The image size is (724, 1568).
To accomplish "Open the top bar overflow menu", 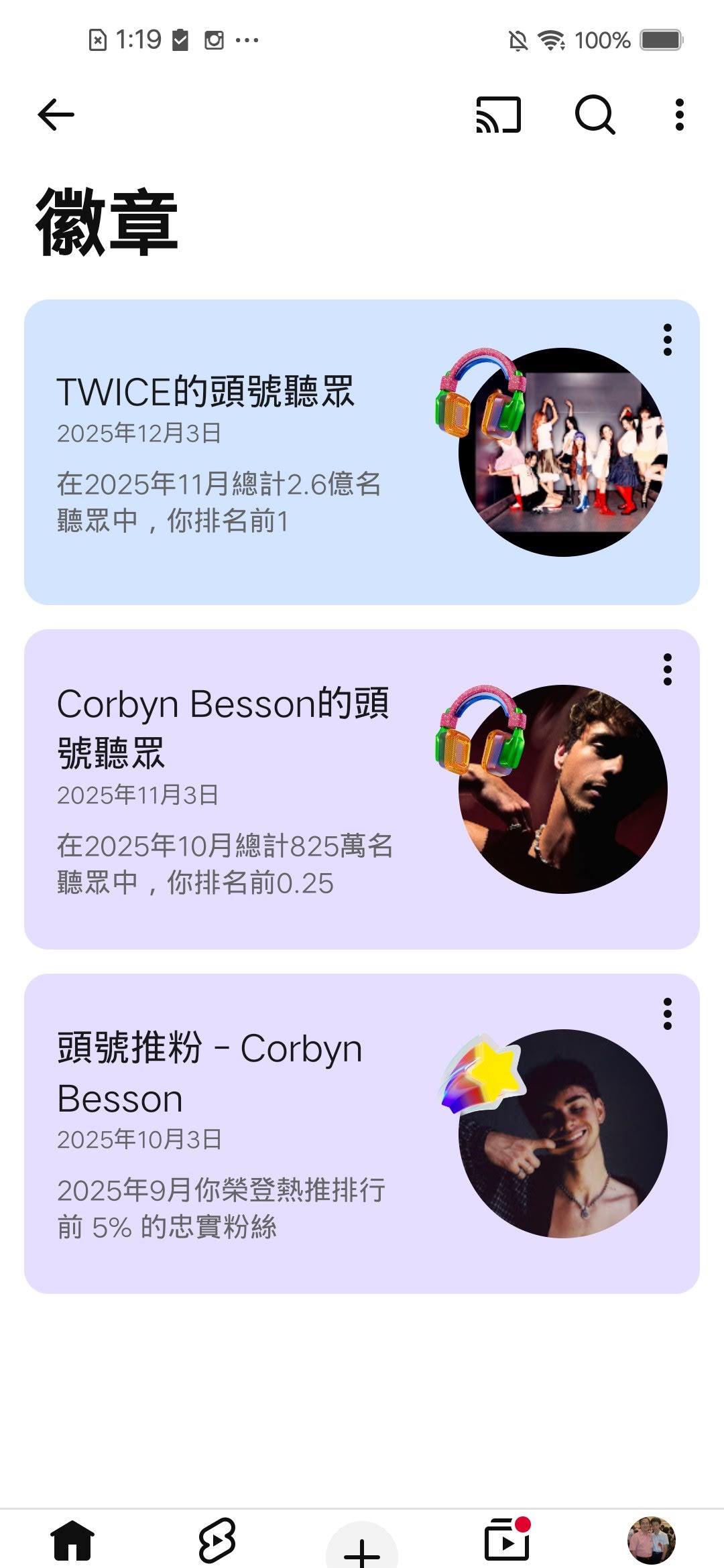I will coord(679,115).
